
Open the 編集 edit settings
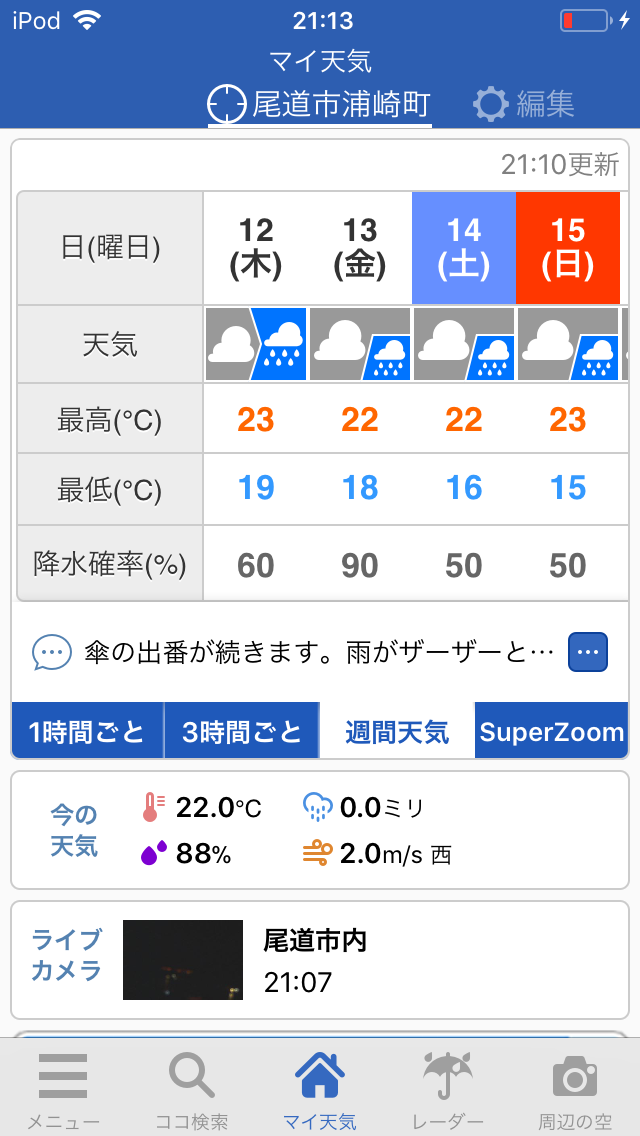523,104
